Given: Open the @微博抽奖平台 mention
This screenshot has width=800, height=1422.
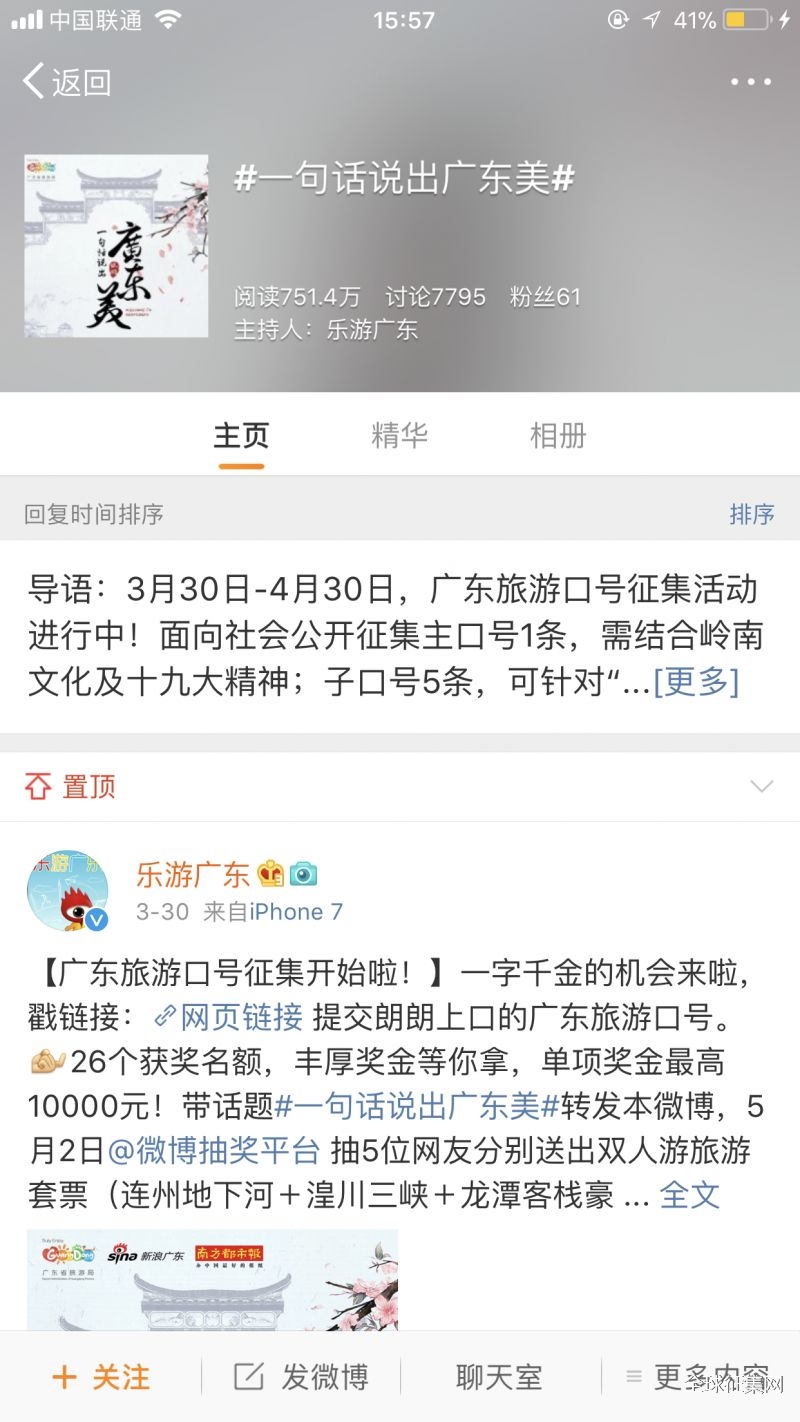Looking at the screenshot, I should (214, 1150).
